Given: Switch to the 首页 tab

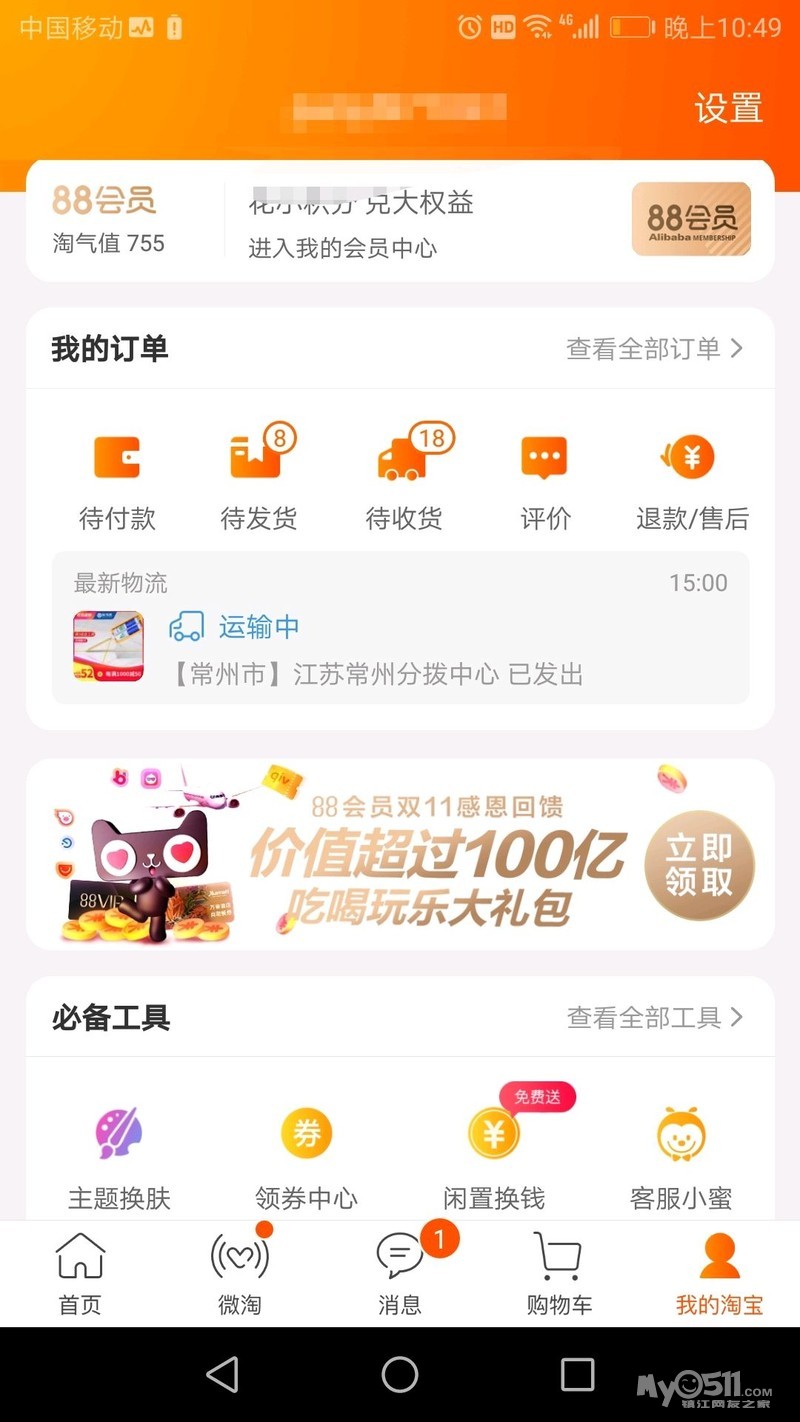Looking at the screenshot, I should 80,1273.
